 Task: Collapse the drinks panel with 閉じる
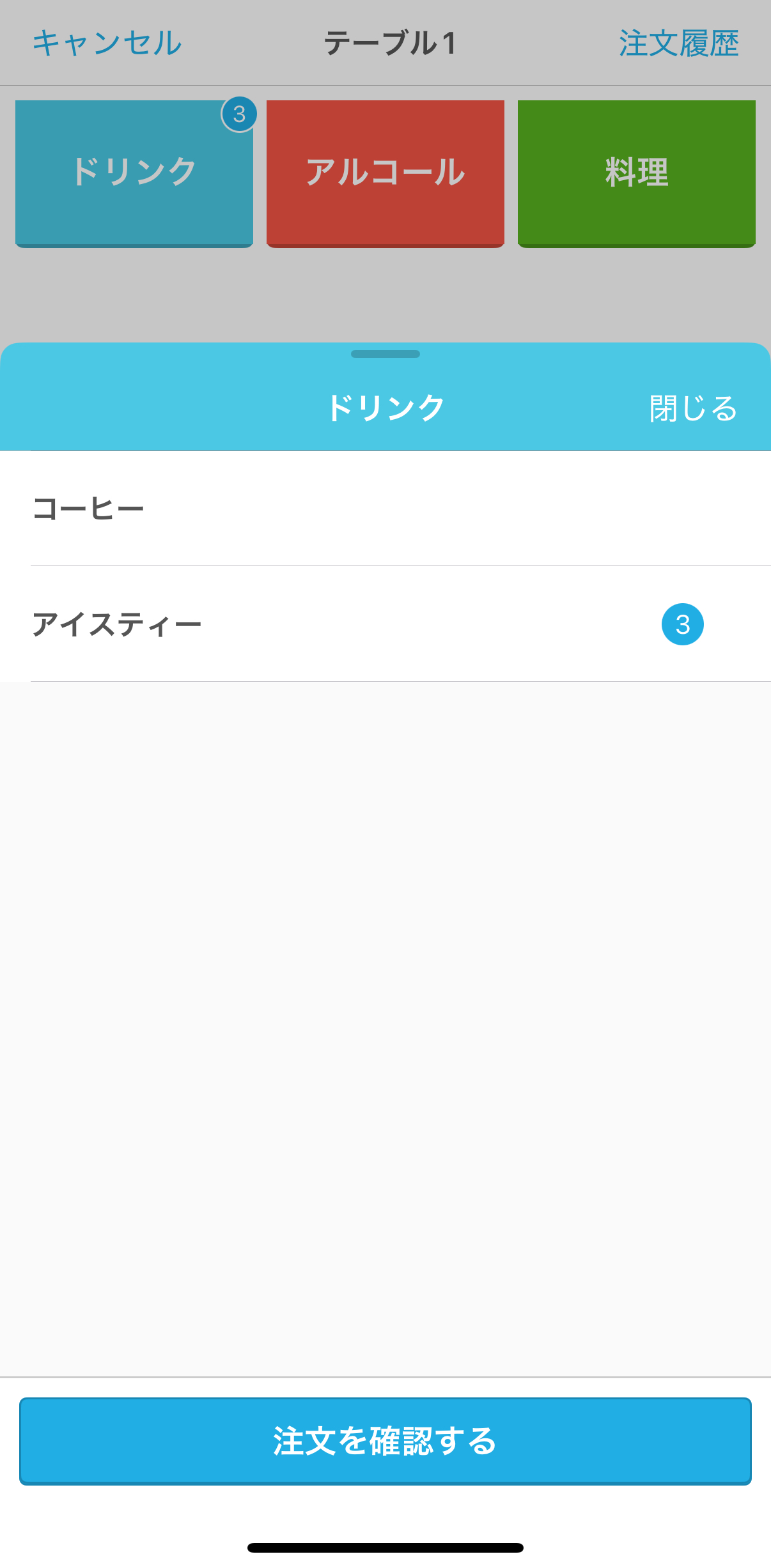point(692,409)
